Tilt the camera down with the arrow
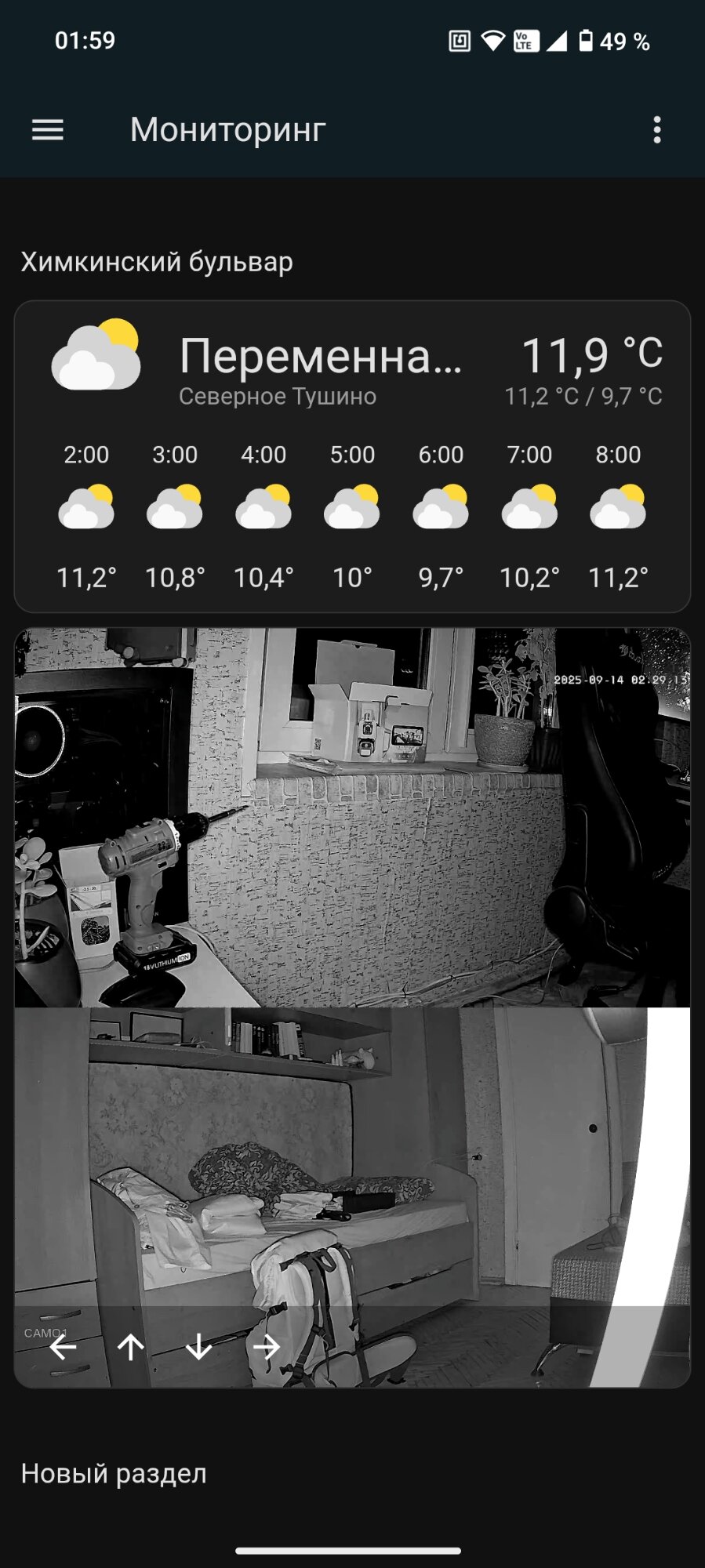 click(198, 1347)
